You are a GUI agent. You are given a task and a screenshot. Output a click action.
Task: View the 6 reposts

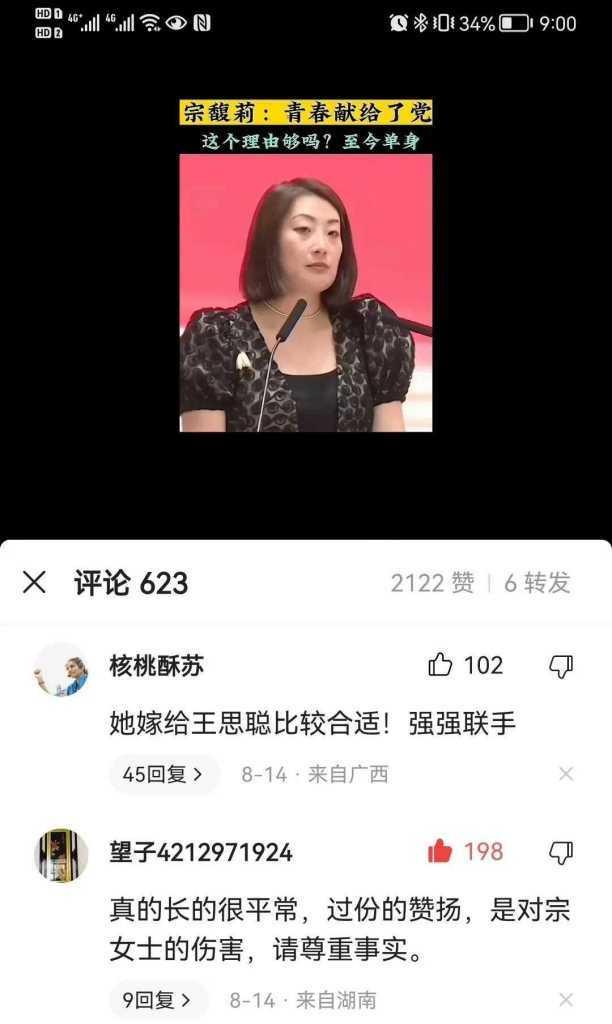point(536,583)
